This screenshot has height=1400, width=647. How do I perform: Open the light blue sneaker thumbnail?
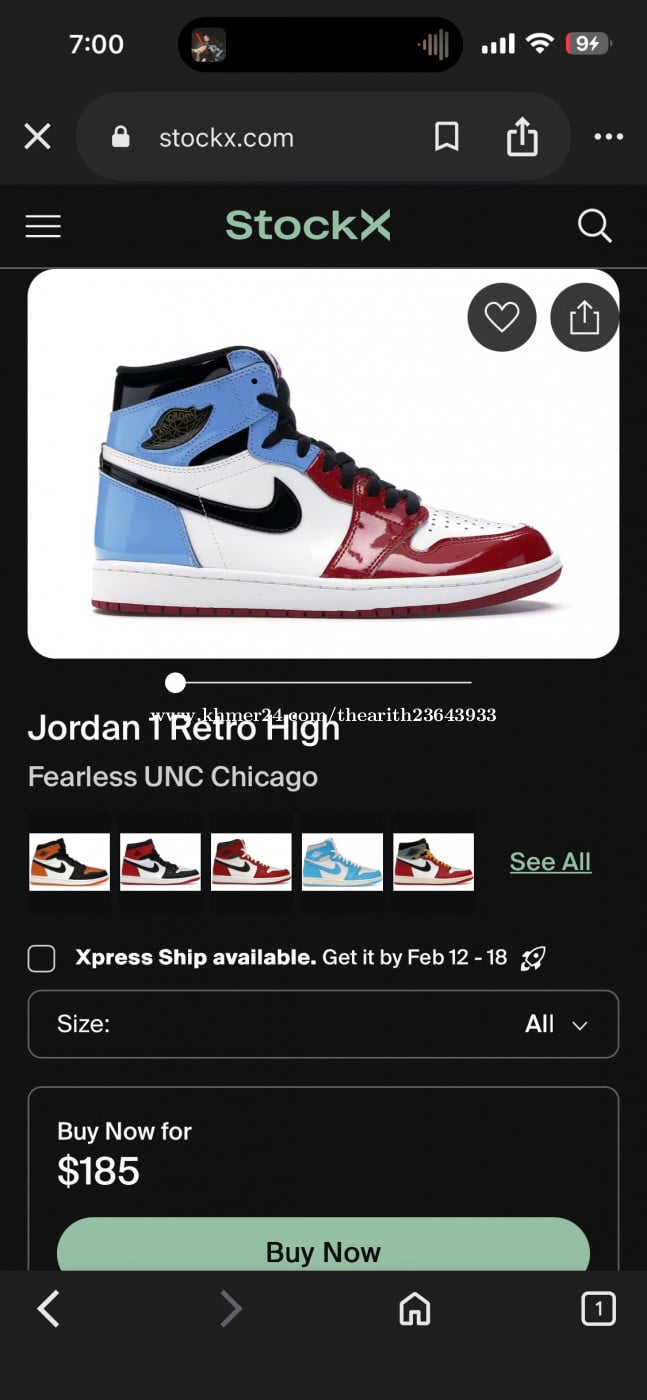[342, 861]
